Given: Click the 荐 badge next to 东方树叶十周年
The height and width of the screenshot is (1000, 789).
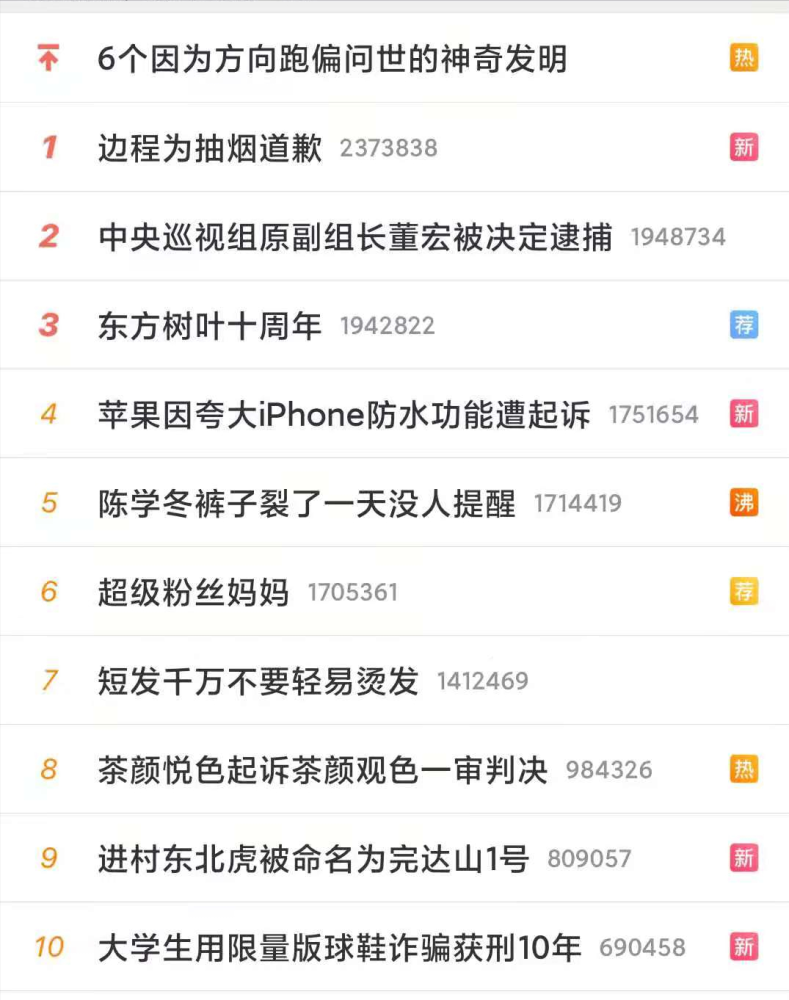Looking at the screenshot, I should pyautogui.click(x=744, y=325).
